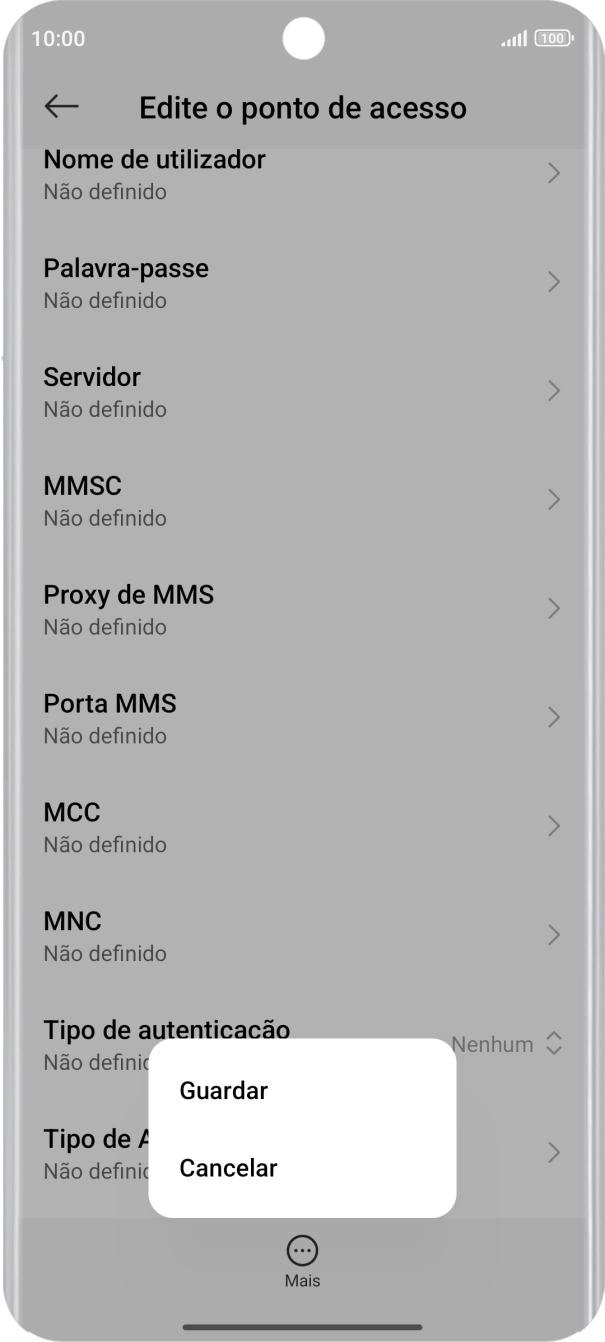Select Guardar in the popup menu
This screenshot has width=605, height=1342.
coord(224,1090)
